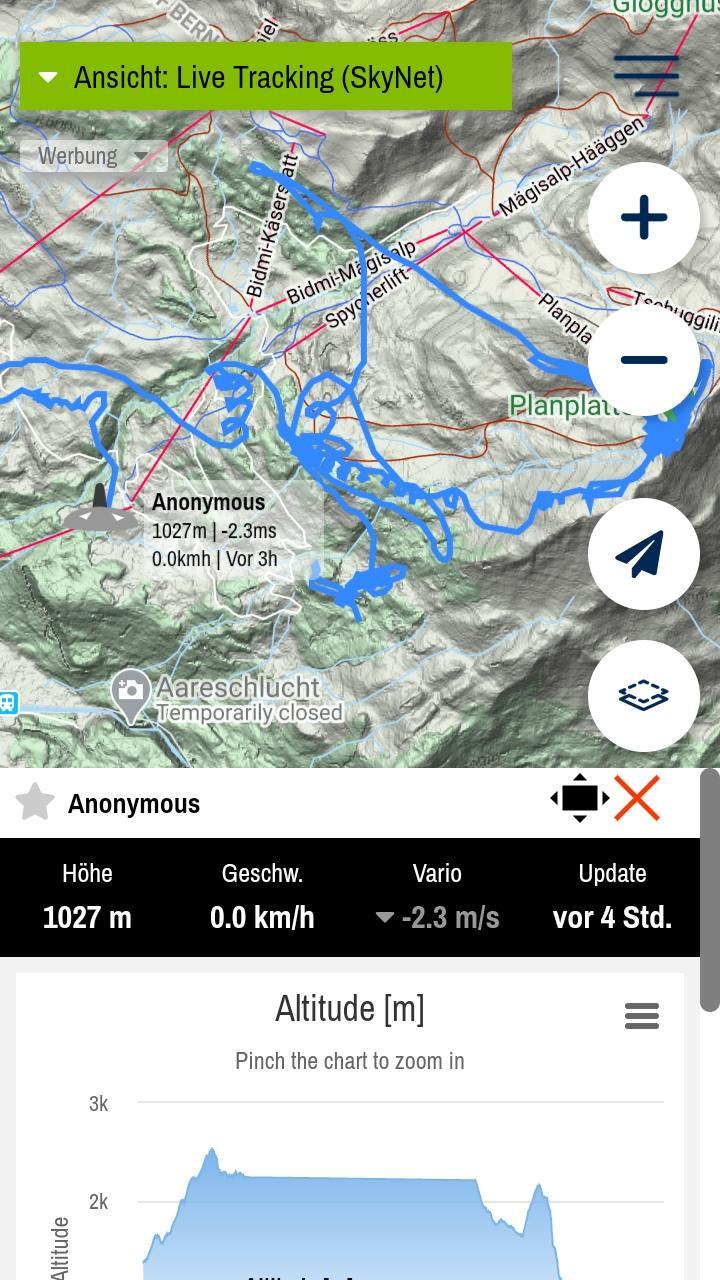
Task: Open the Altitude chart options menu
Action: coord(642,1016)
